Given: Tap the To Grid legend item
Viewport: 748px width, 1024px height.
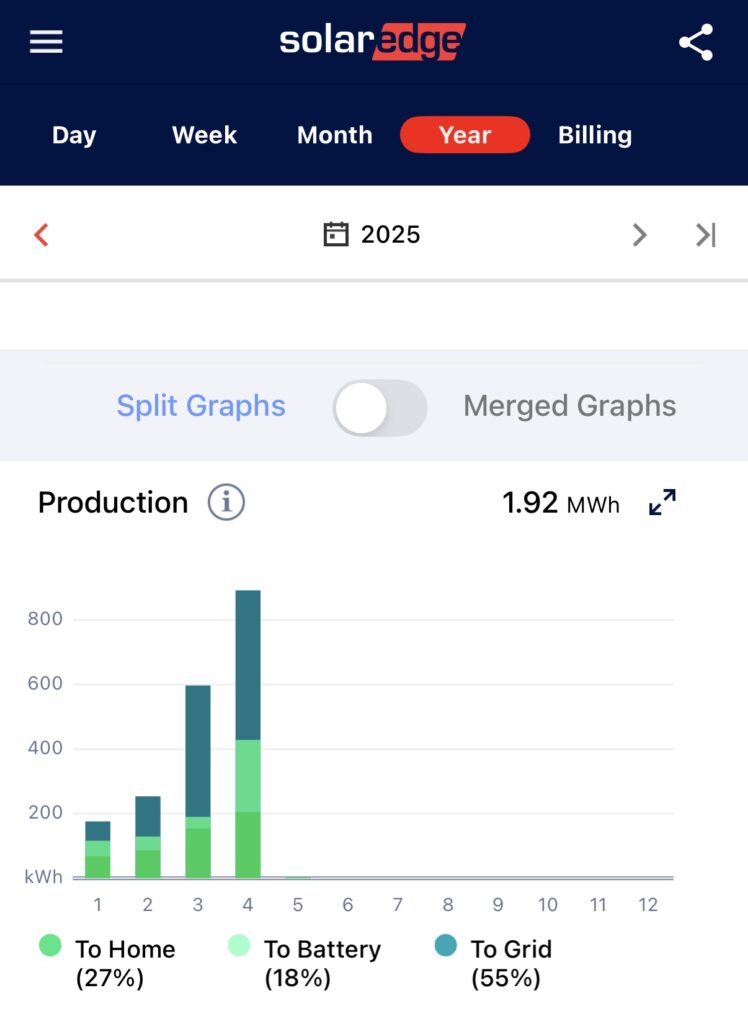Looking at the screenshot, I should [x=493, y=963].
